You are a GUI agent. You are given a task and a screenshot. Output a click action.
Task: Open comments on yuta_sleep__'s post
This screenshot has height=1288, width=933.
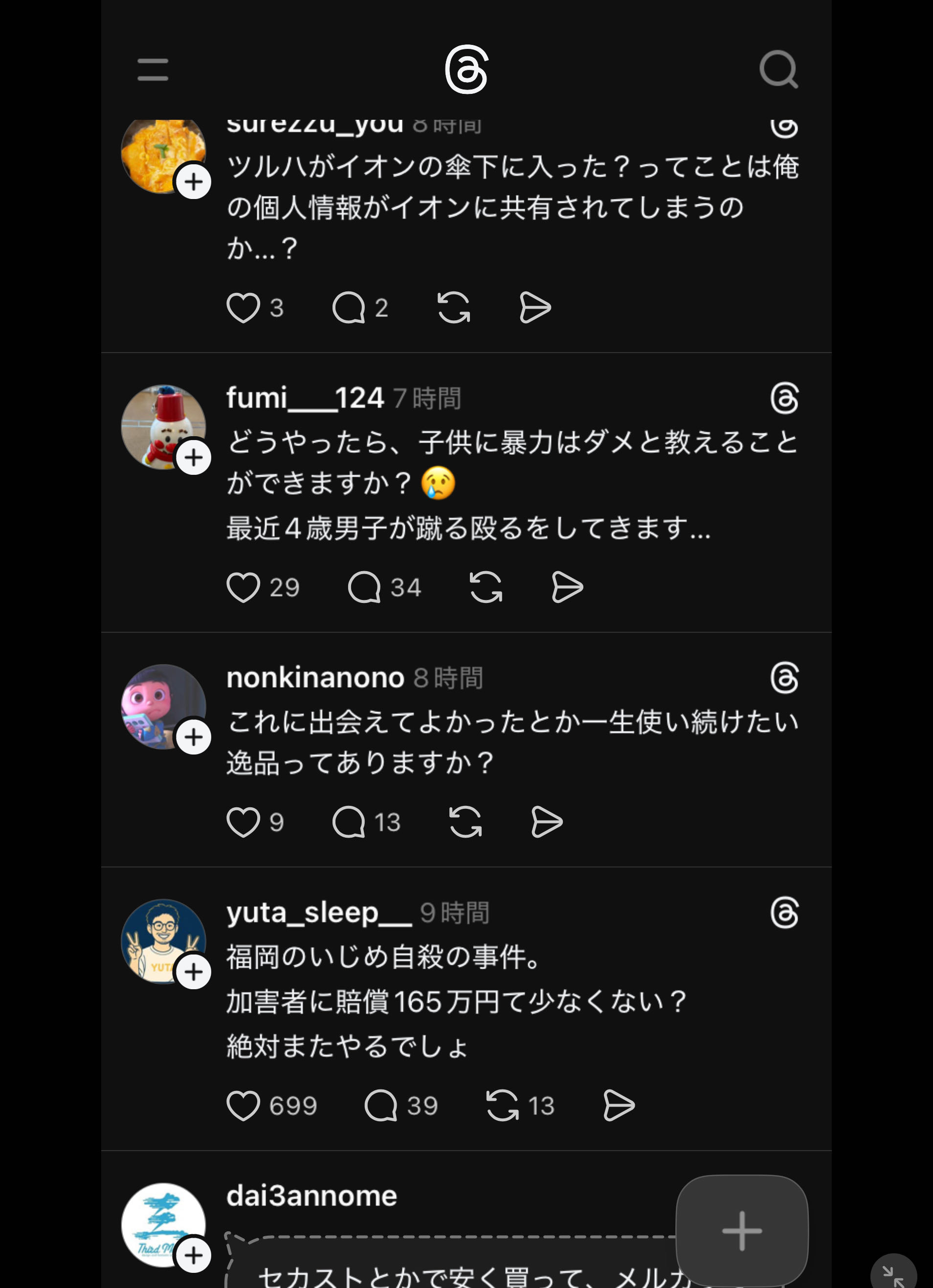tap(380, 1105)
